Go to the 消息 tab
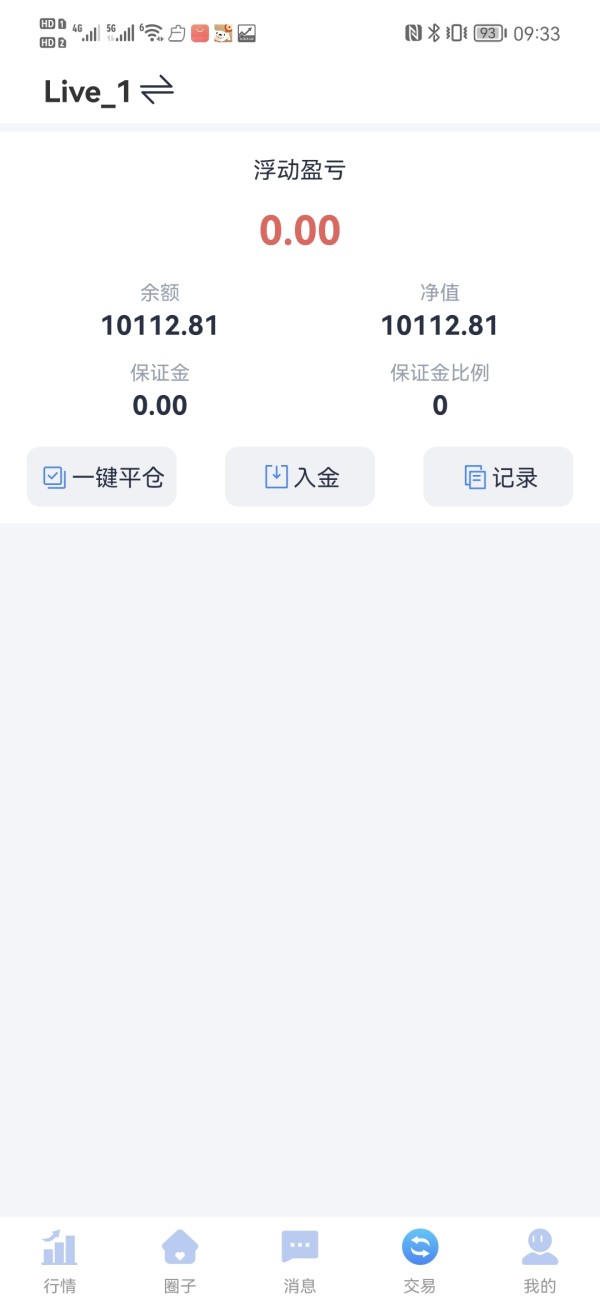The image size is (600, 1300). 300,1260
